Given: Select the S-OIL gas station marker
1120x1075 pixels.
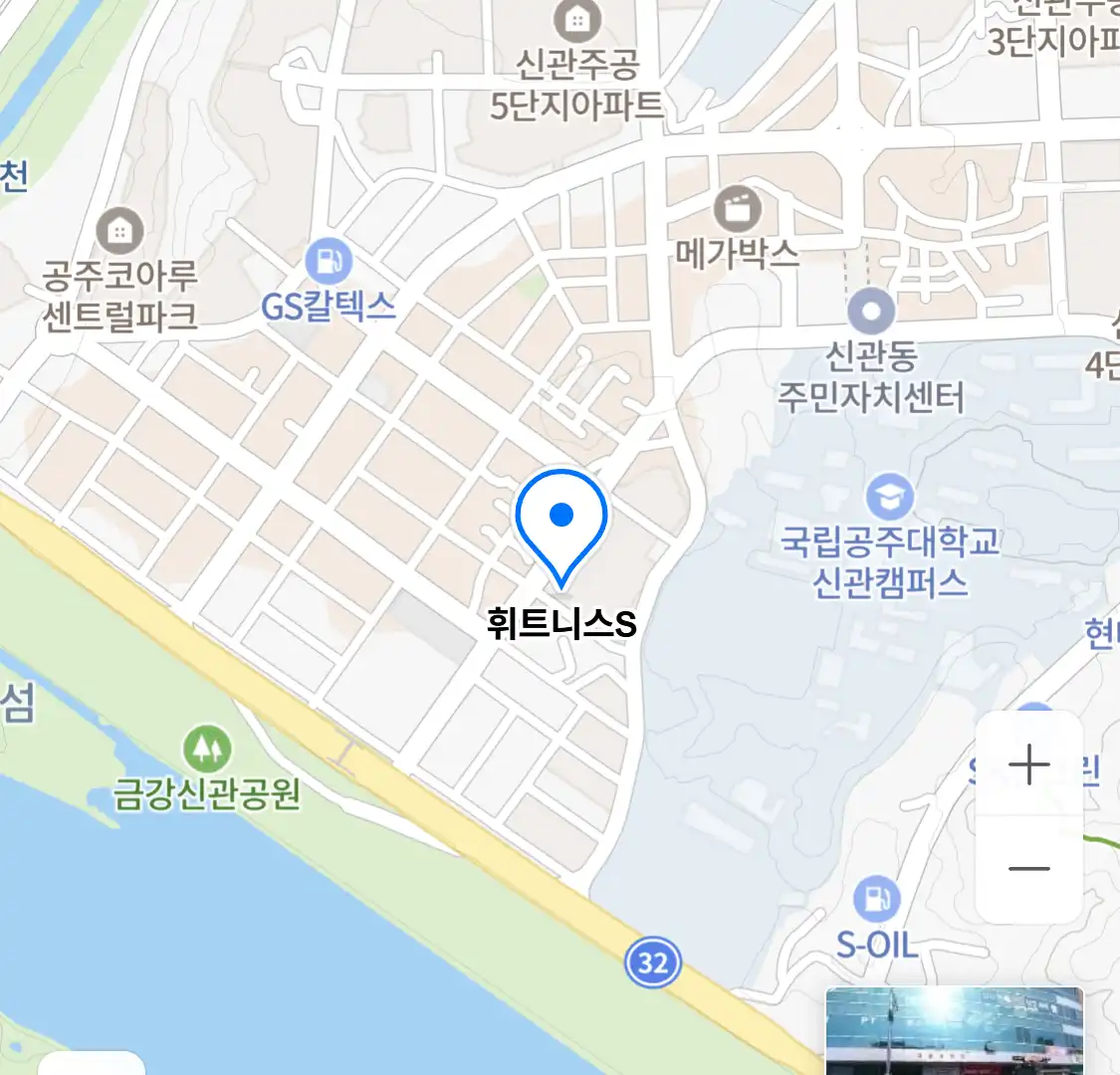Looking at the screenshot, I should [876, 900].
